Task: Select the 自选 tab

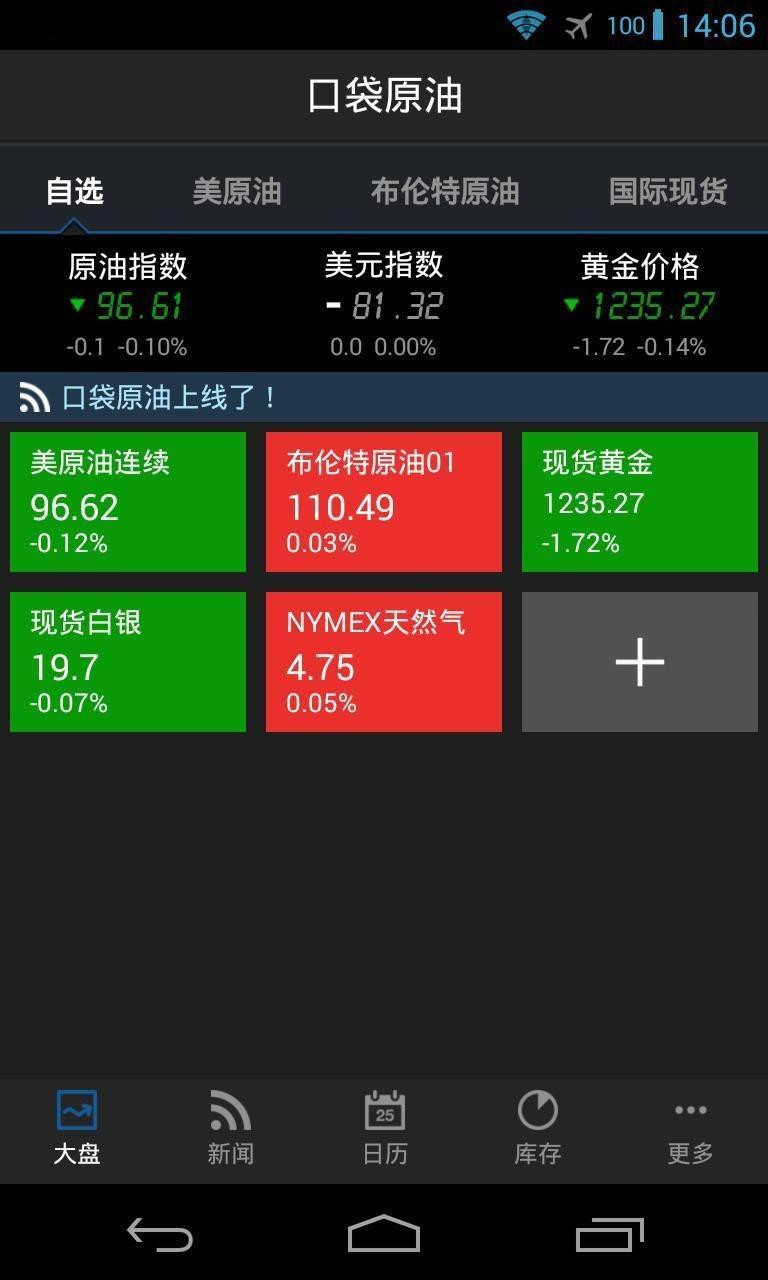Action: click(75, 191)
